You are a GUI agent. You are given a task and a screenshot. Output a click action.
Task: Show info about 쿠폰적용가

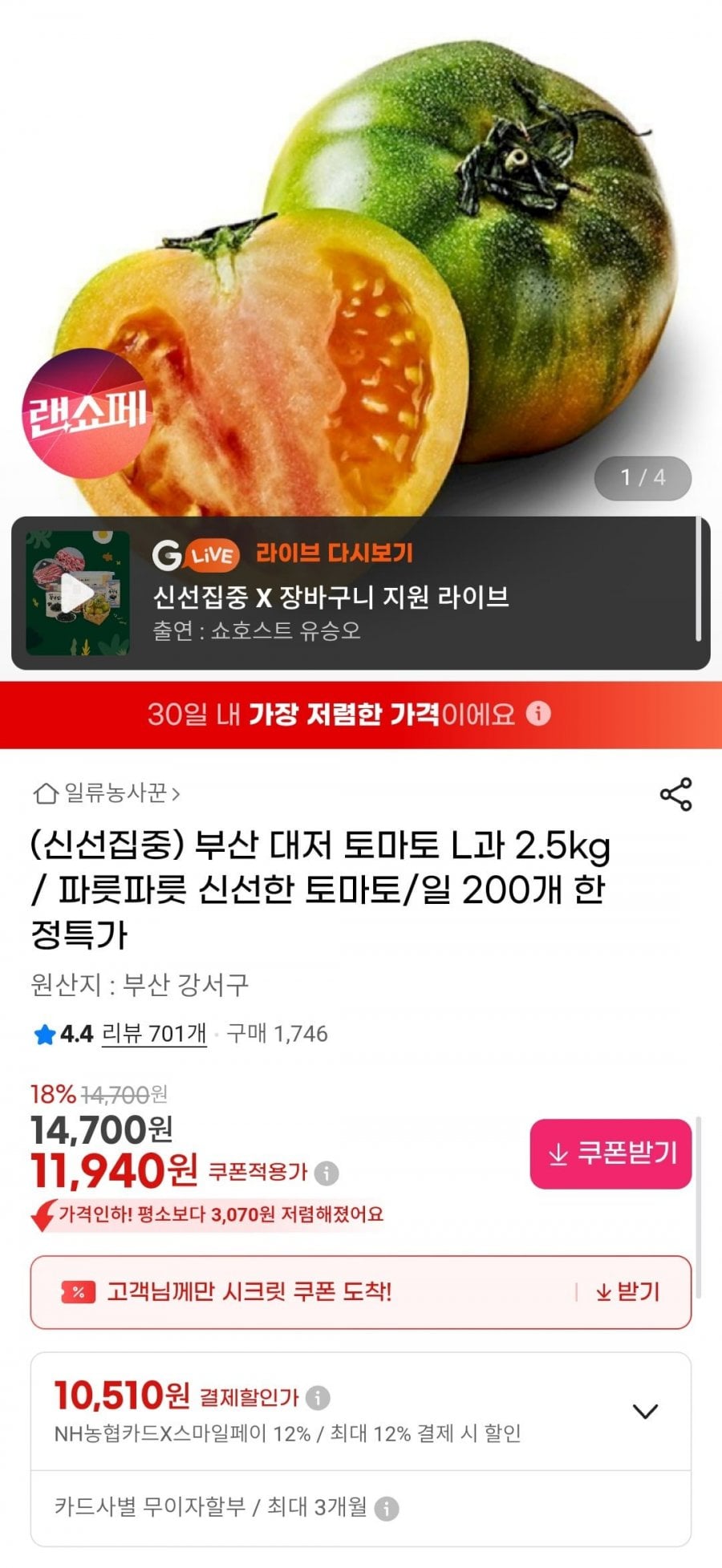tap(327, 1173)
